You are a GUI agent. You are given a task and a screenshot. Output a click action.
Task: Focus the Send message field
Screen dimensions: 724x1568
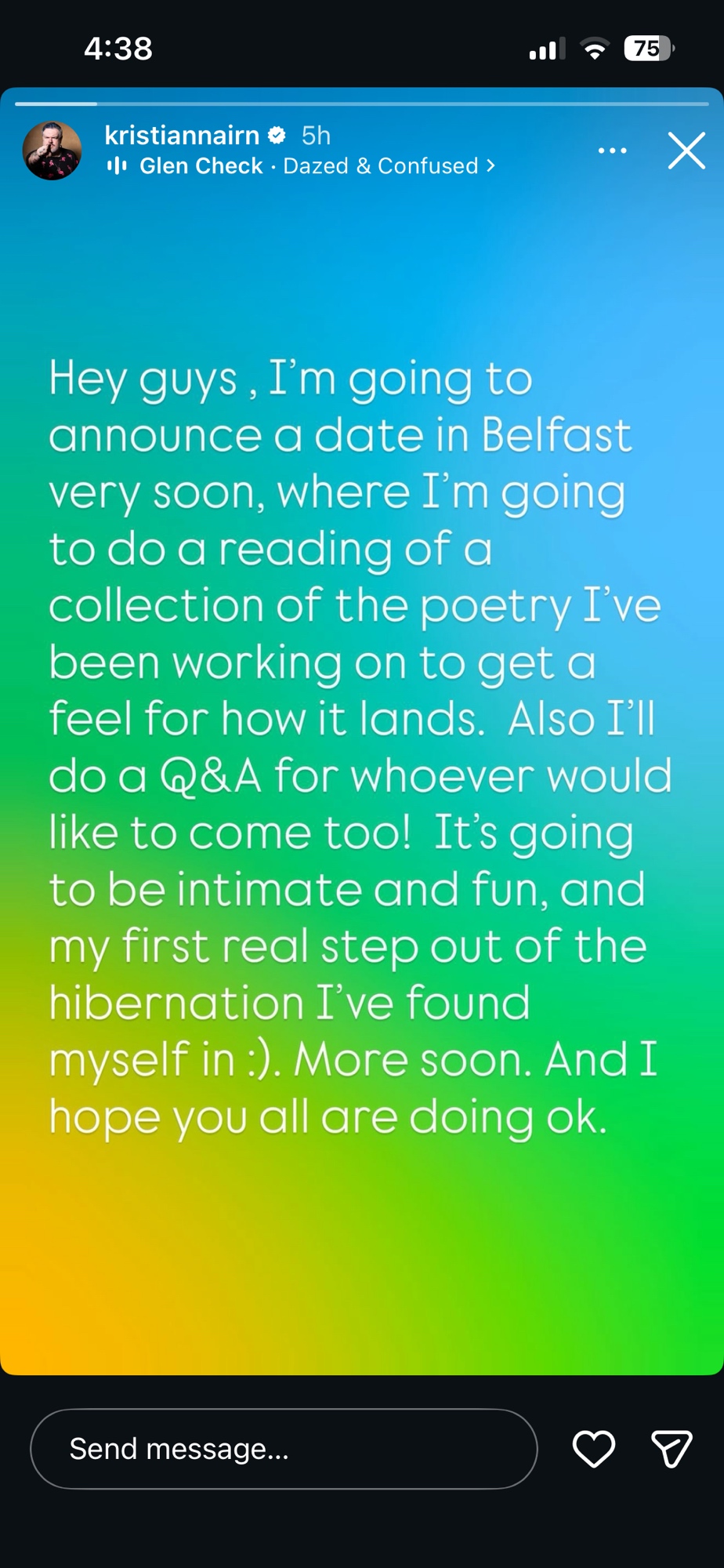pyautogui.click(x=284, y=1449)
